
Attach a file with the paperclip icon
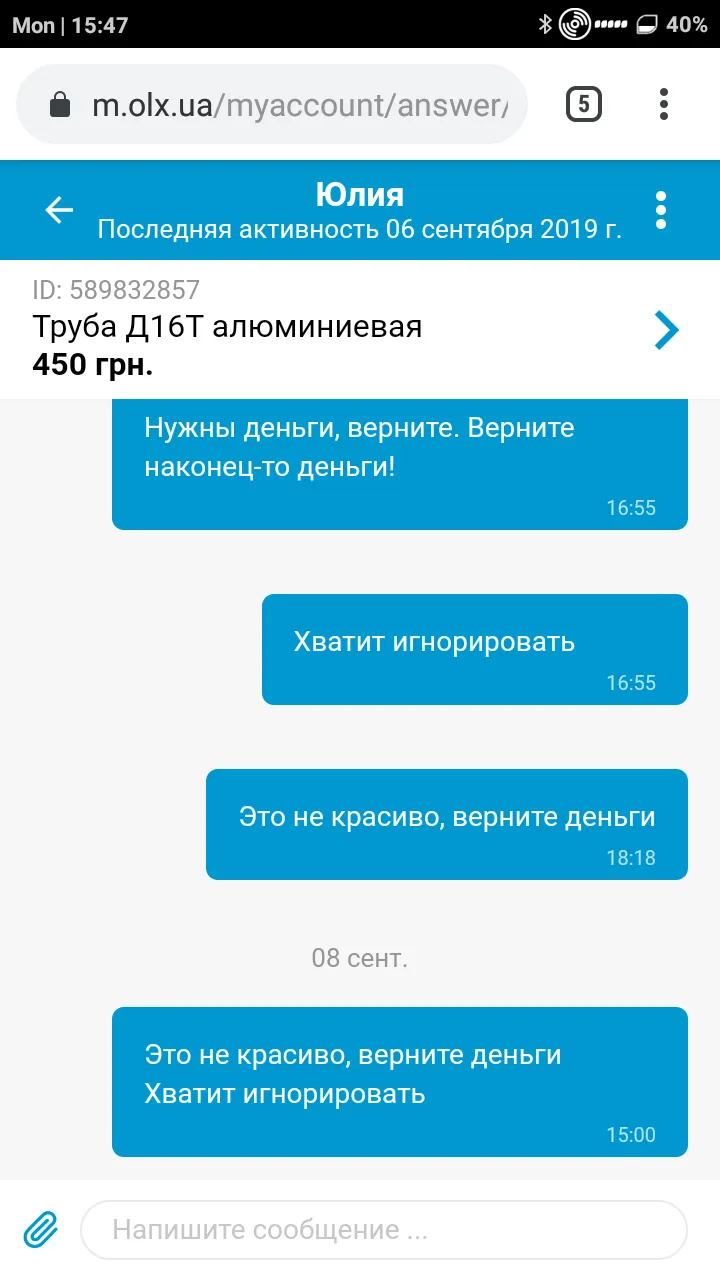(41, 1229)
